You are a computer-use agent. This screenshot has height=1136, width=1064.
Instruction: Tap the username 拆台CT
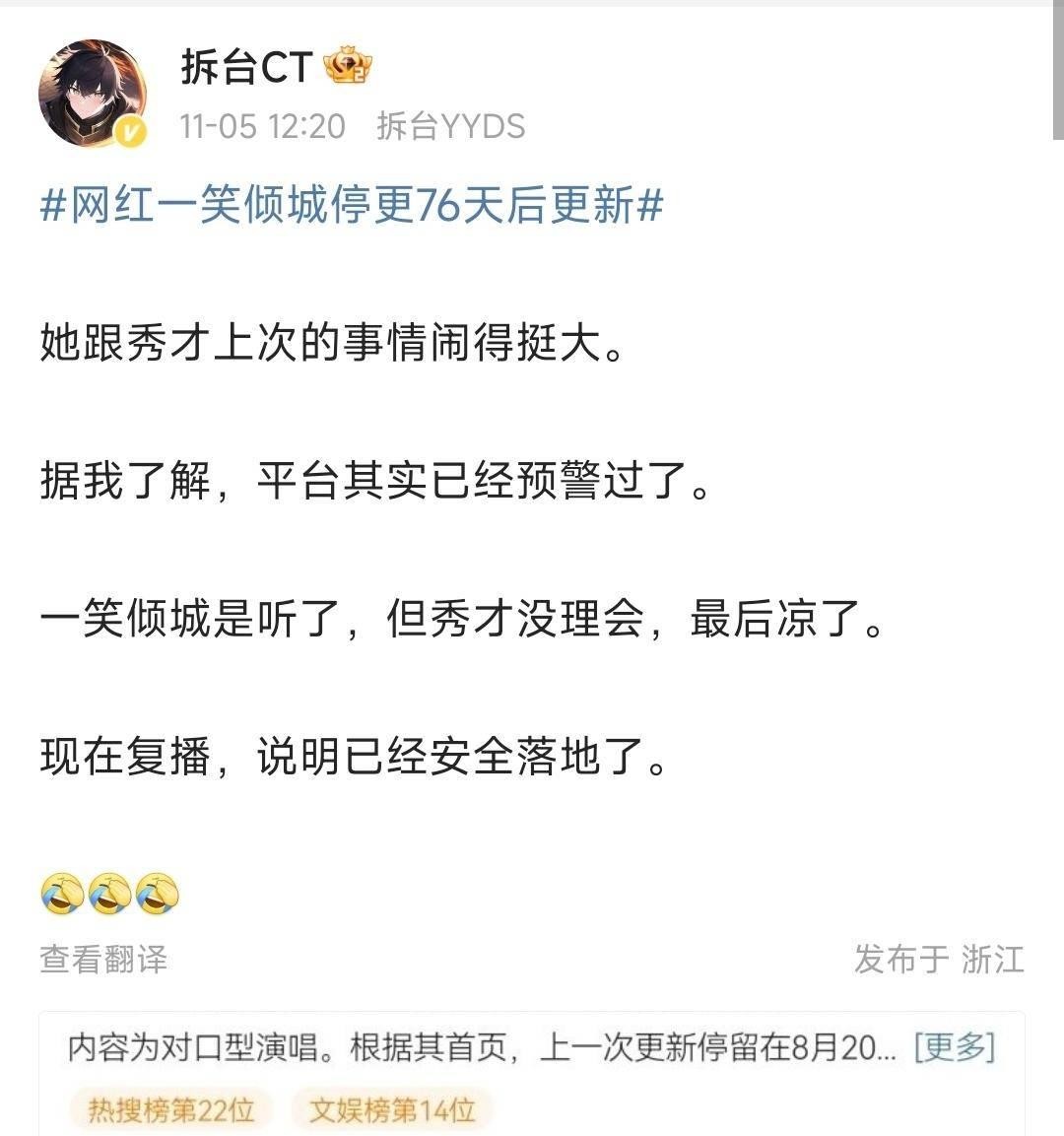pyautogui.click(x=246, y=67)
